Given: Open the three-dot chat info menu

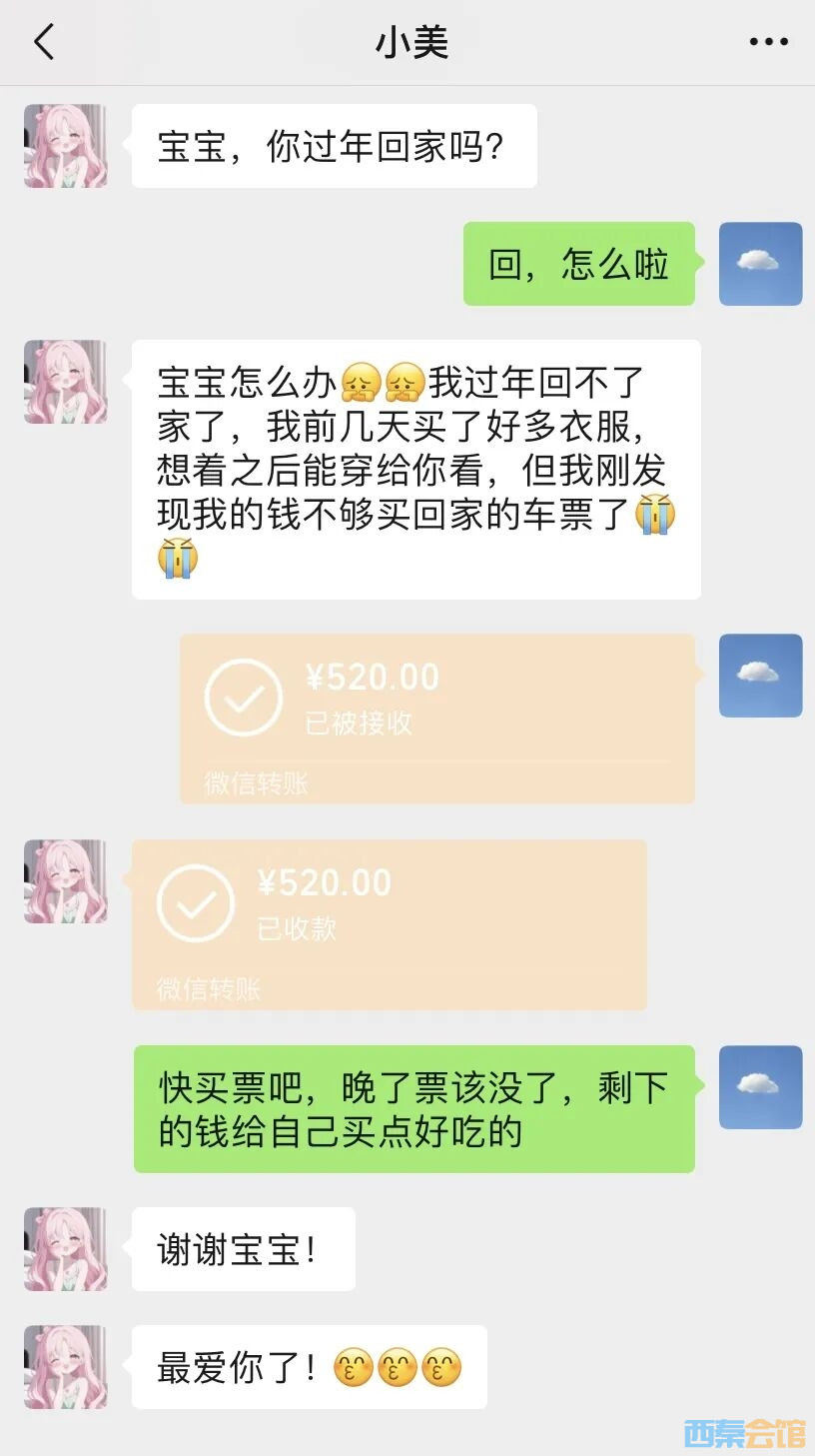Looking at the screenshot, I should tap(768, 42).
